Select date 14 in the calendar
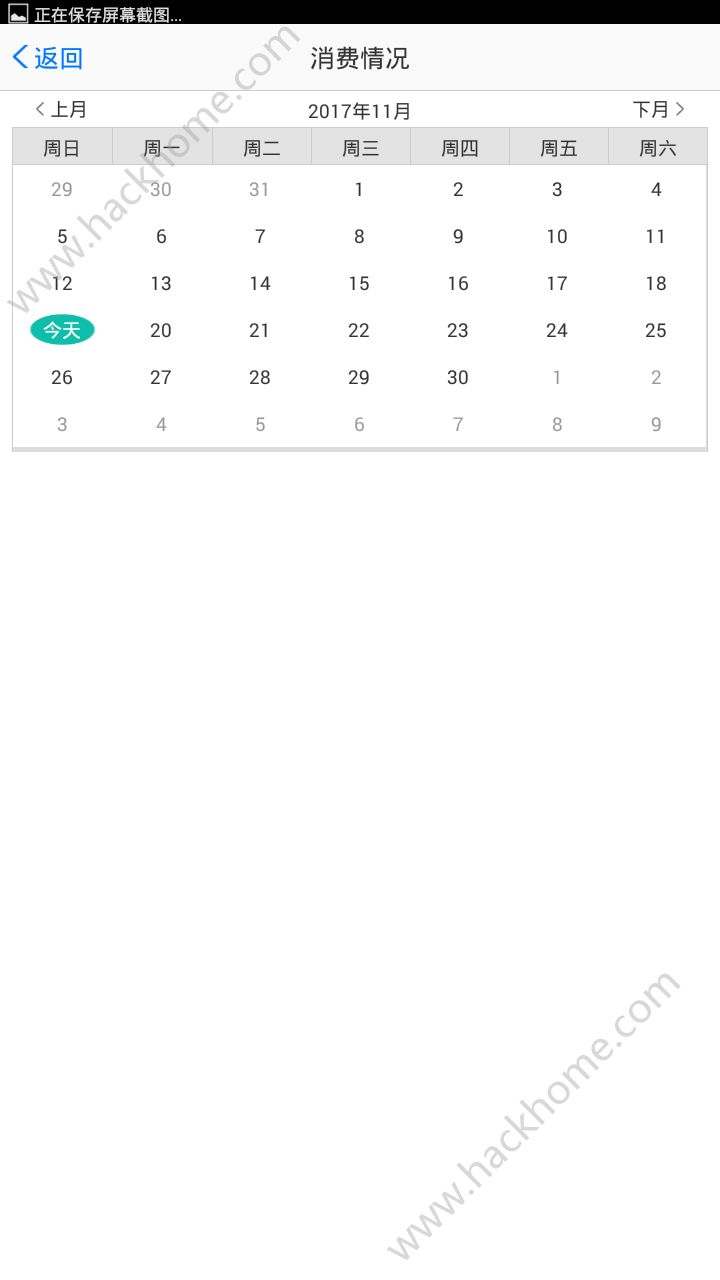This screenshot has height=1280, width=720. click(x=260, y=284)
